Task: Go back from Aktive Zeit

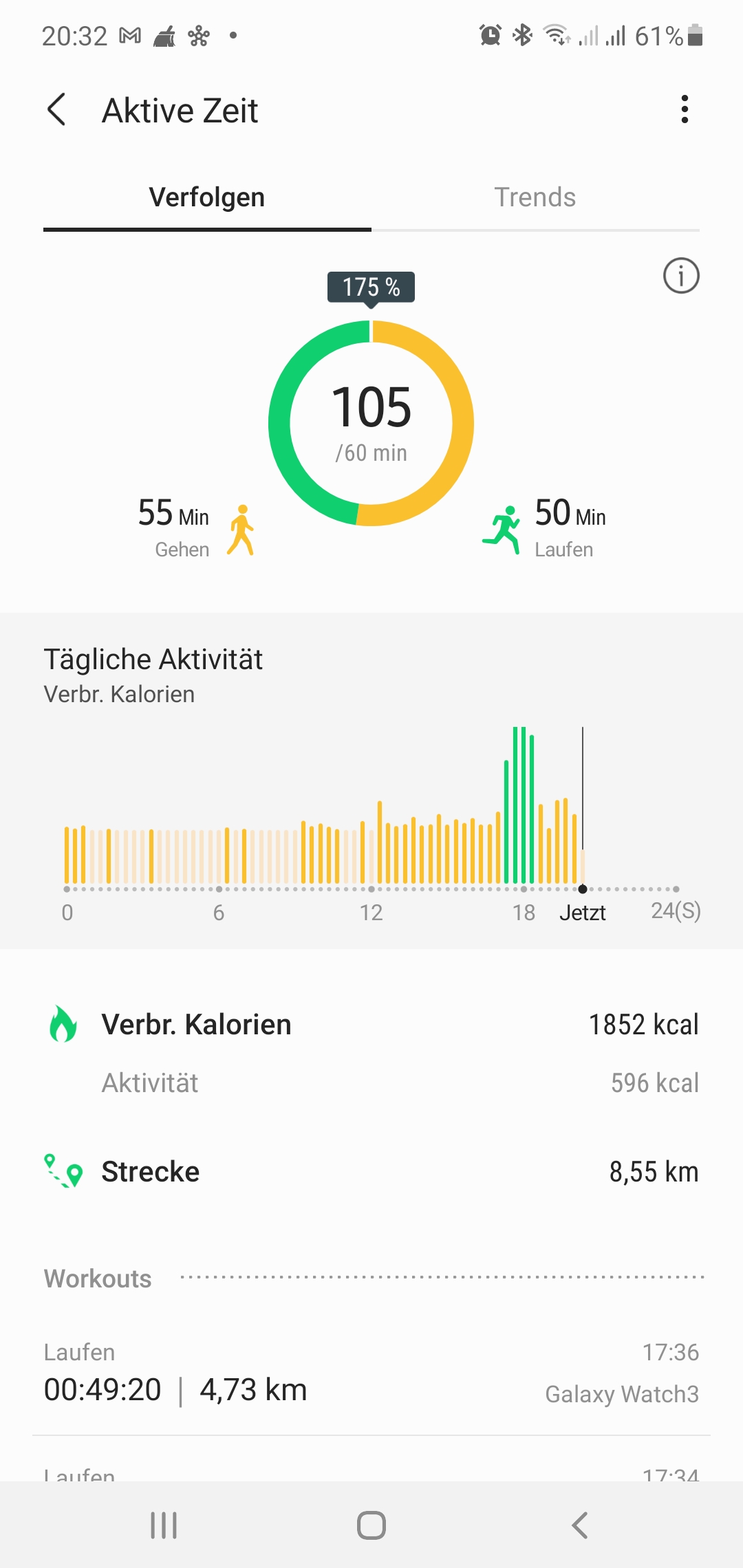Action: pyautogui.click(x=57, y=110)
